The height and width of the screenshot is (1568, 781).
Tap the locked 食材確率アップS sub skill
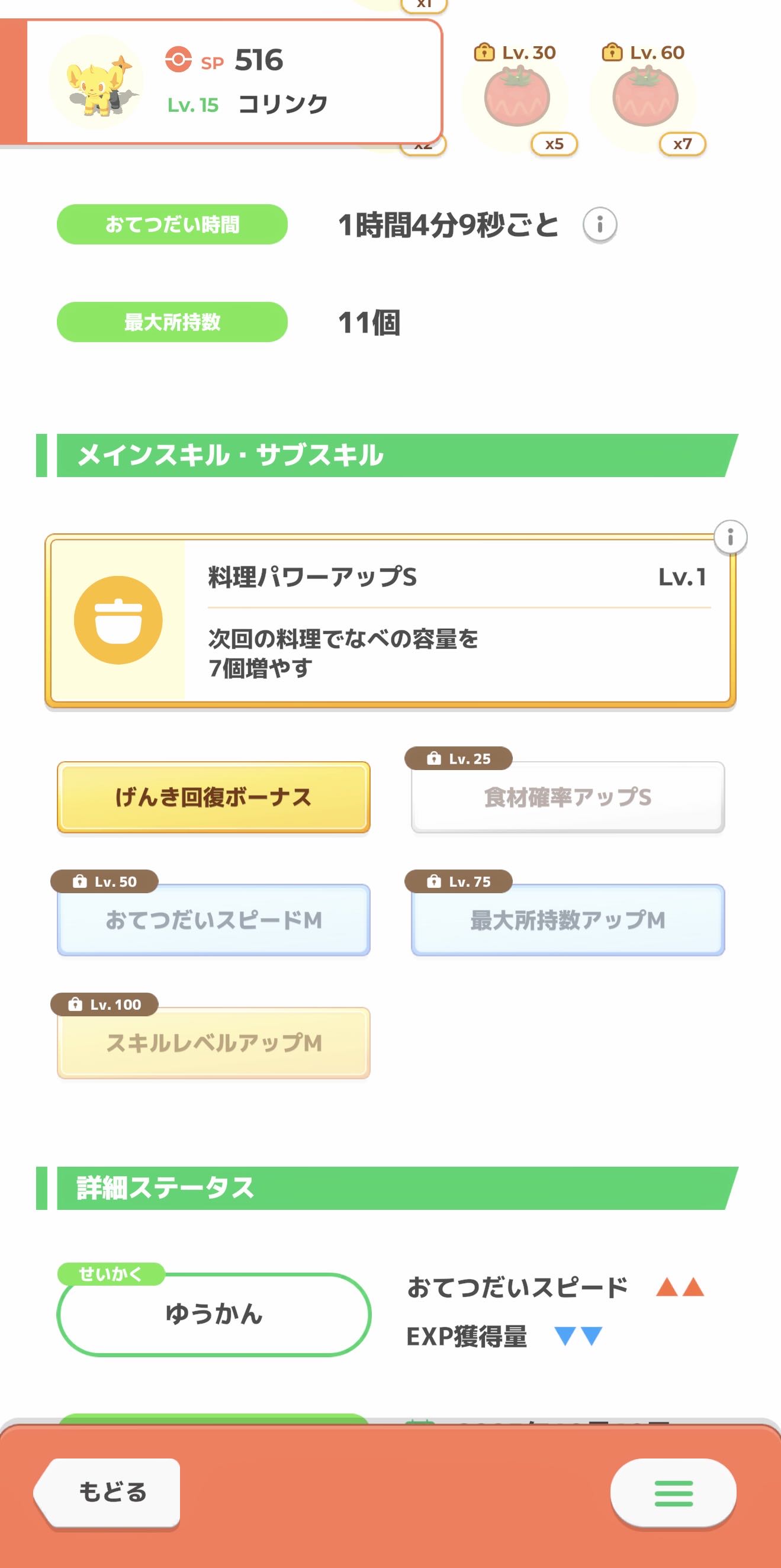[x=567, y=797]
